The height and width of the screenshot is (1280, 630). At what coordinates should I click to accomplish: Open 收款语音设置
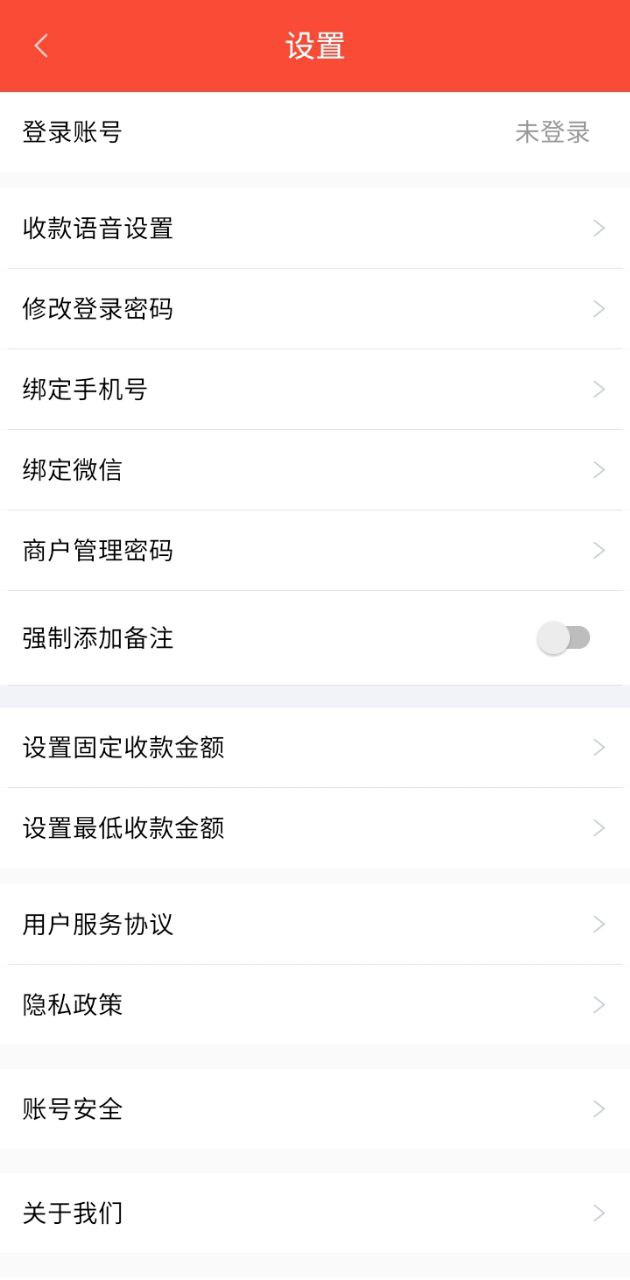[x=315, y=228]
